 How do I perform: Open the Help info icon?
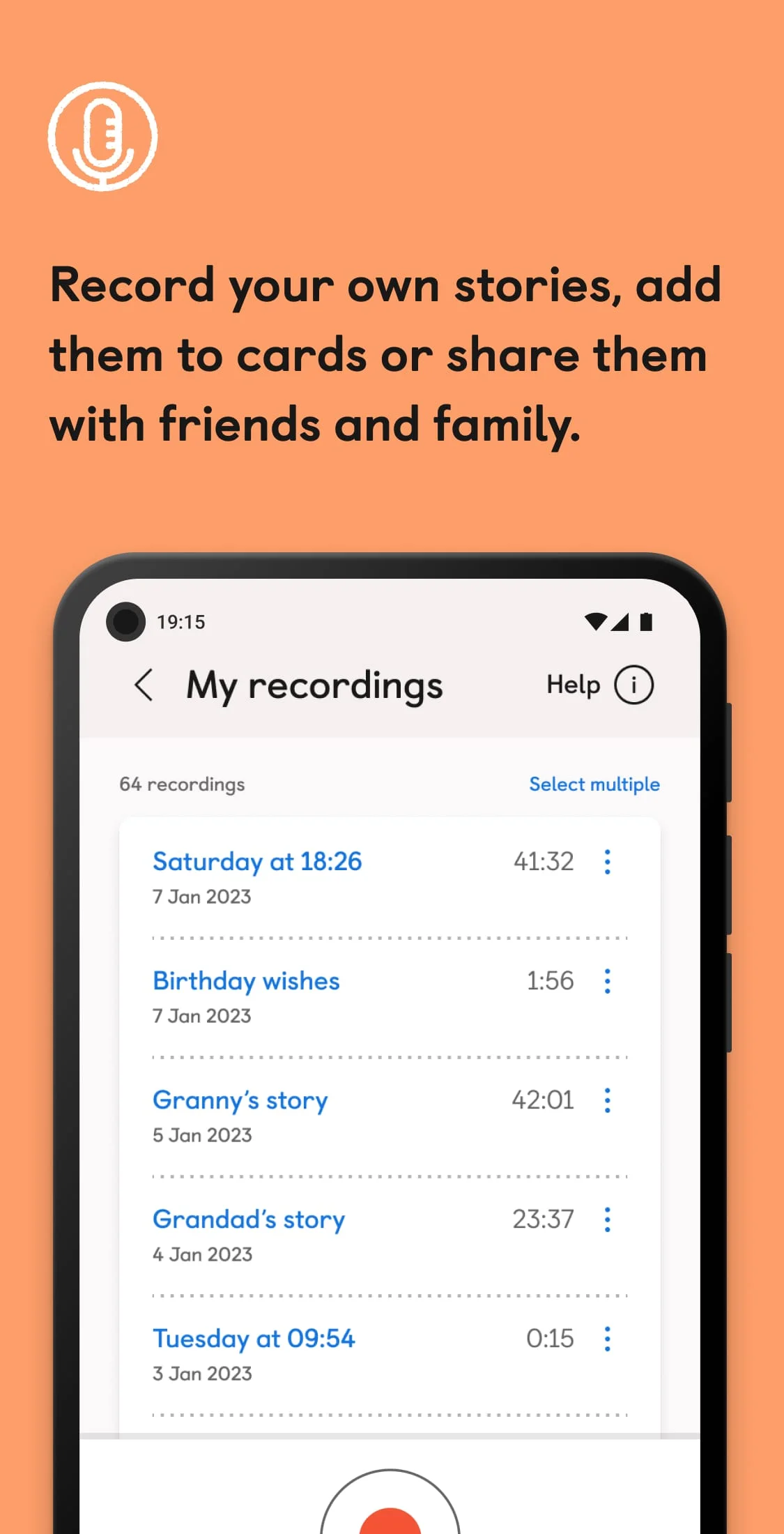(633, 685)
